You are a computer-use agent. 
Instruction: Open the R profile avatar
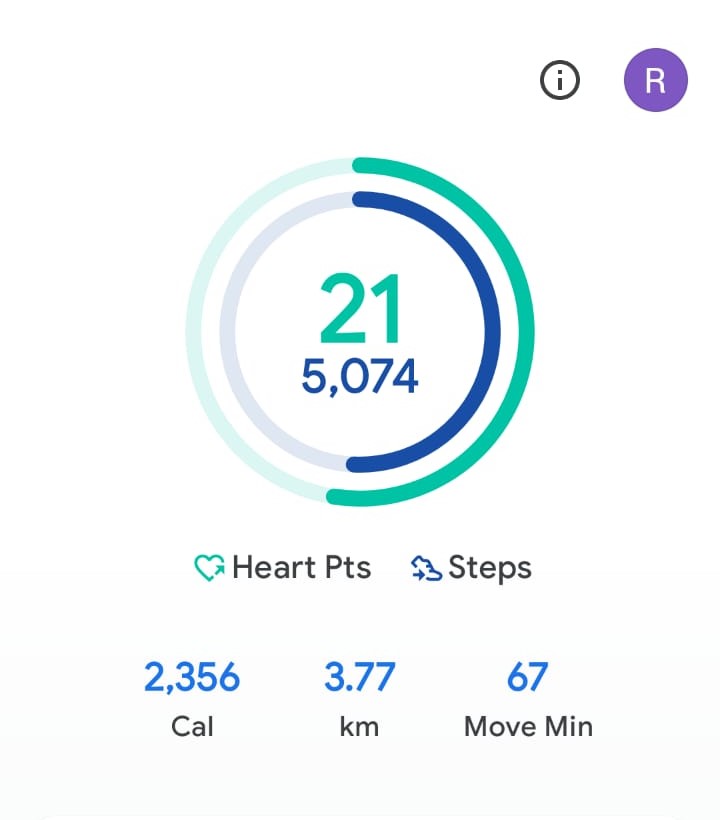(655, 80)
